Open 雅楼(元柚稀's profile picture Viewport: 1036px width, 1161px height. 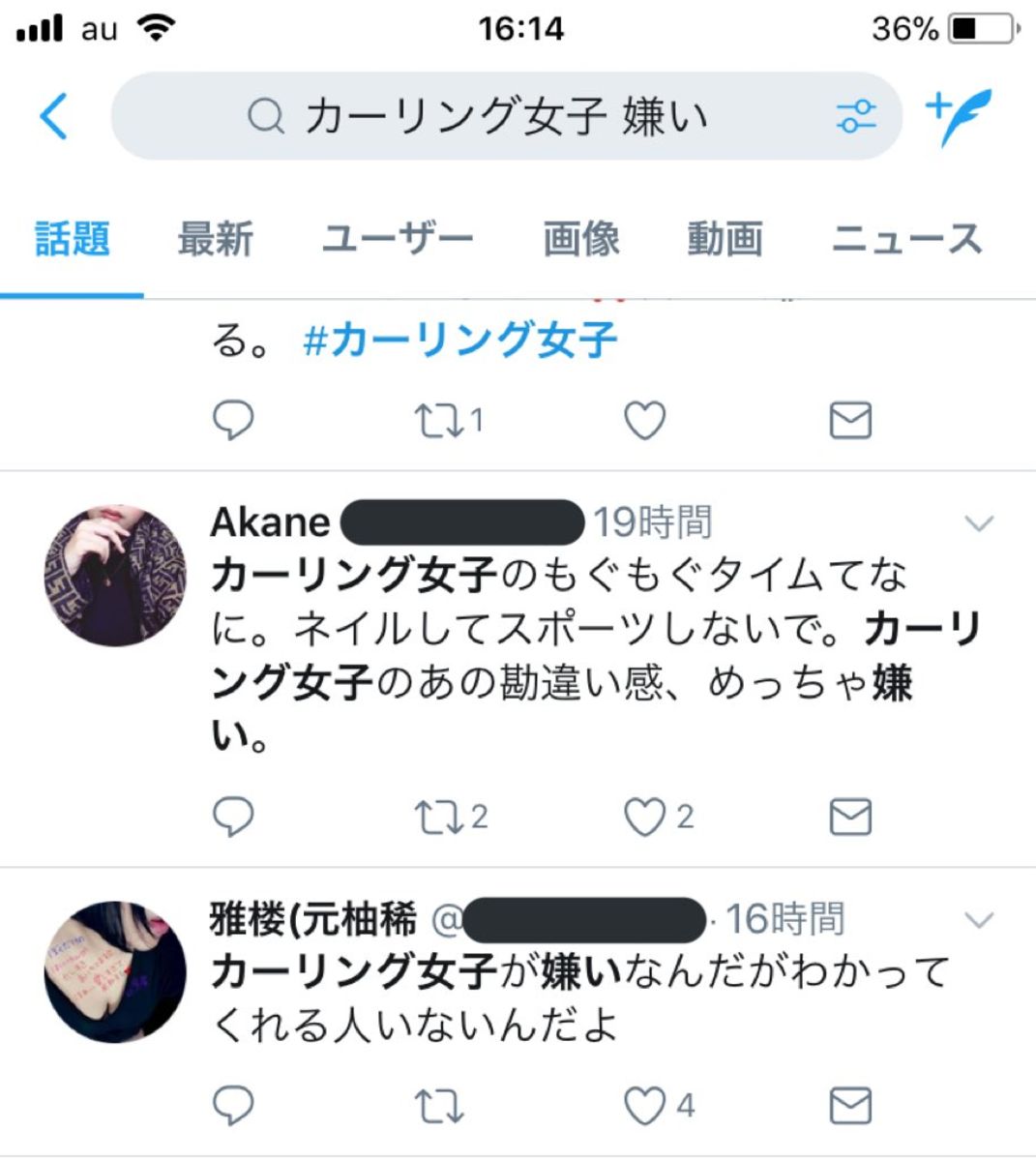(115, 970)
